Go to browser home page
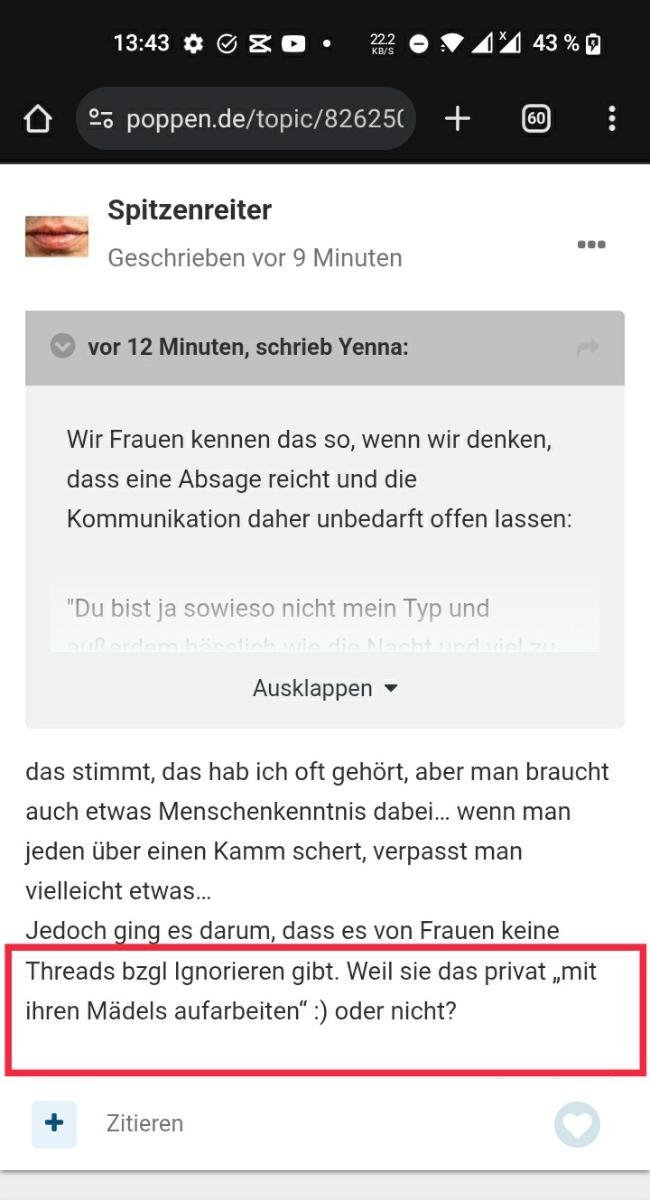Viewport: 650px width, 1200px height. pos(37,119)
